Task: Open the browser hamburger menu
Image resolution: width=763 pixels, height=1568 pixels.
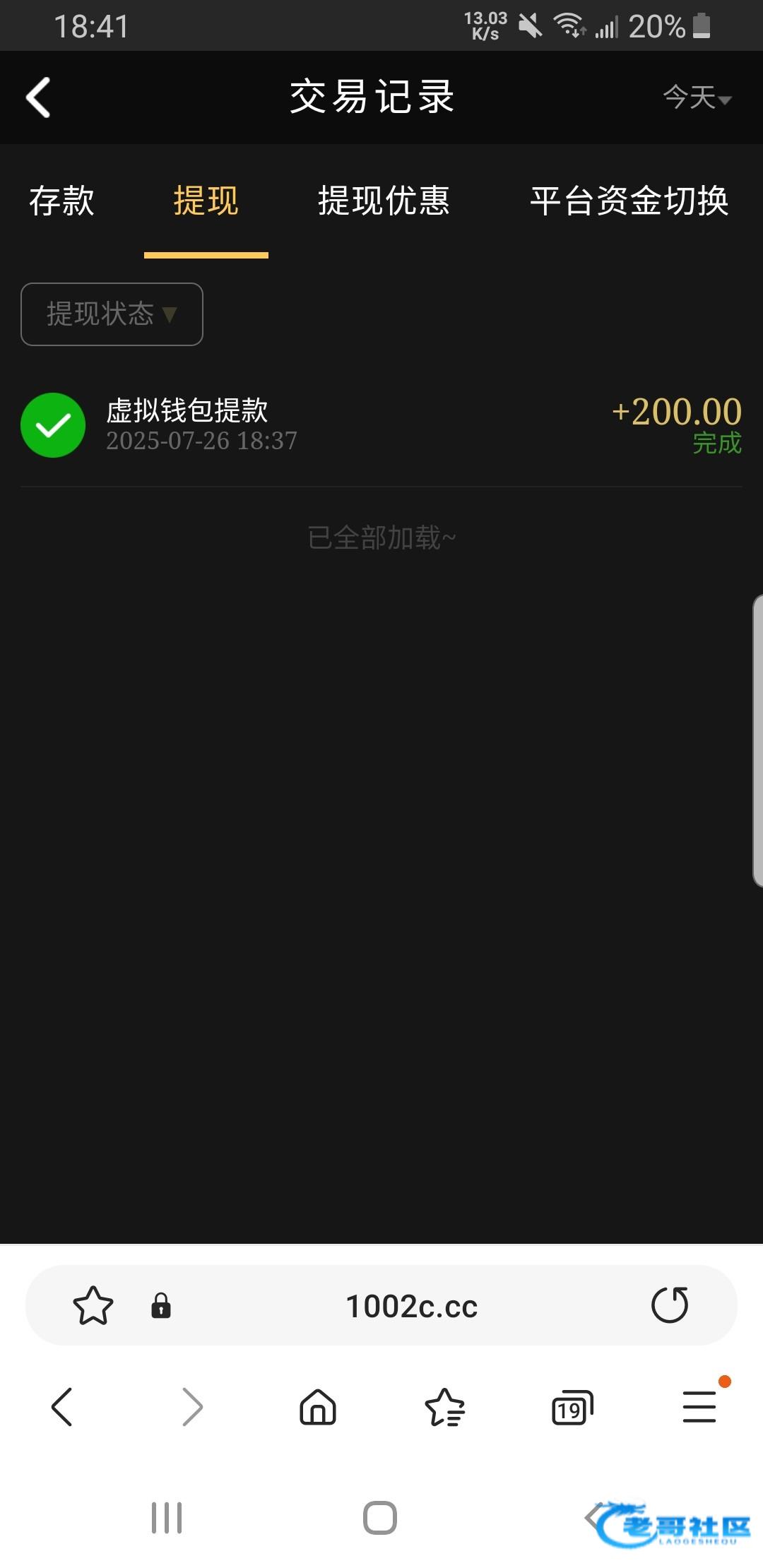Action: (x=699, y=1406)
